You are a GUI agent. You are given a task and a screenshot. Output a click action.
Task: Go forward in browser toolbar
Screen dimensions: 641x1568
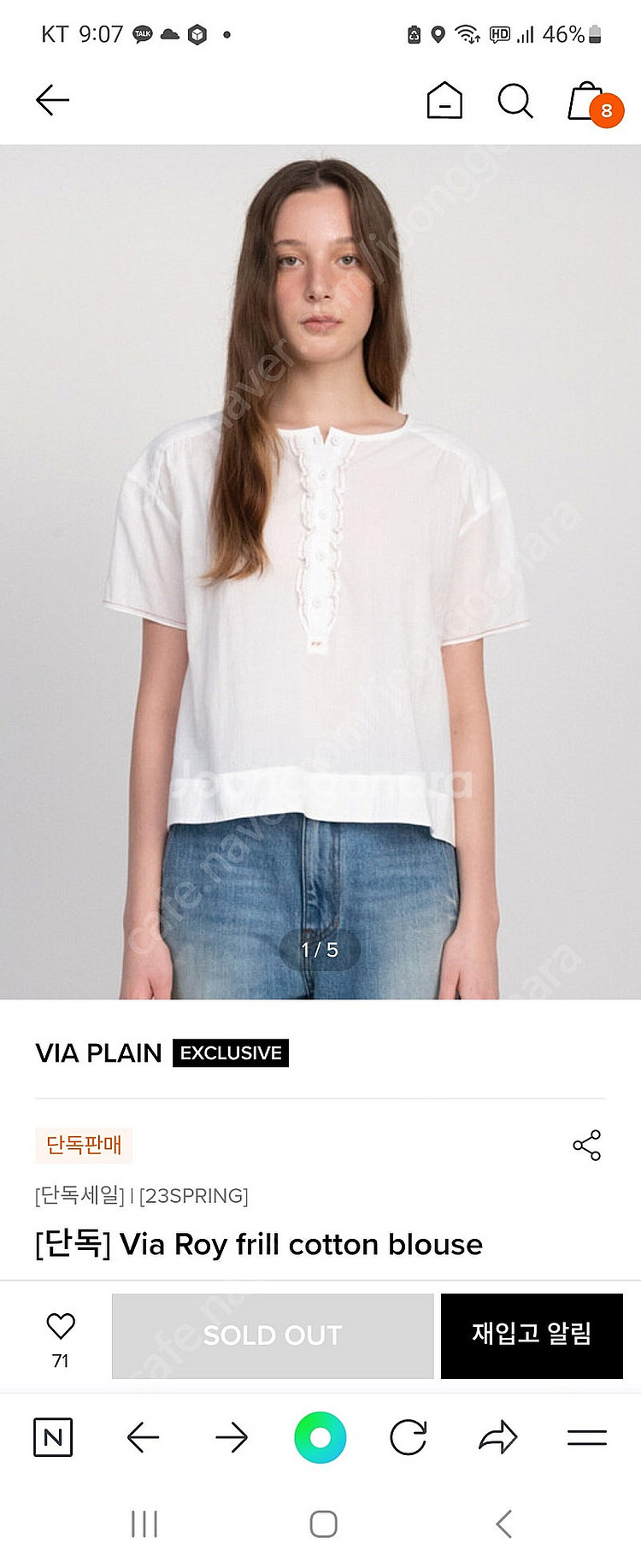click(x=232, y=1437)
